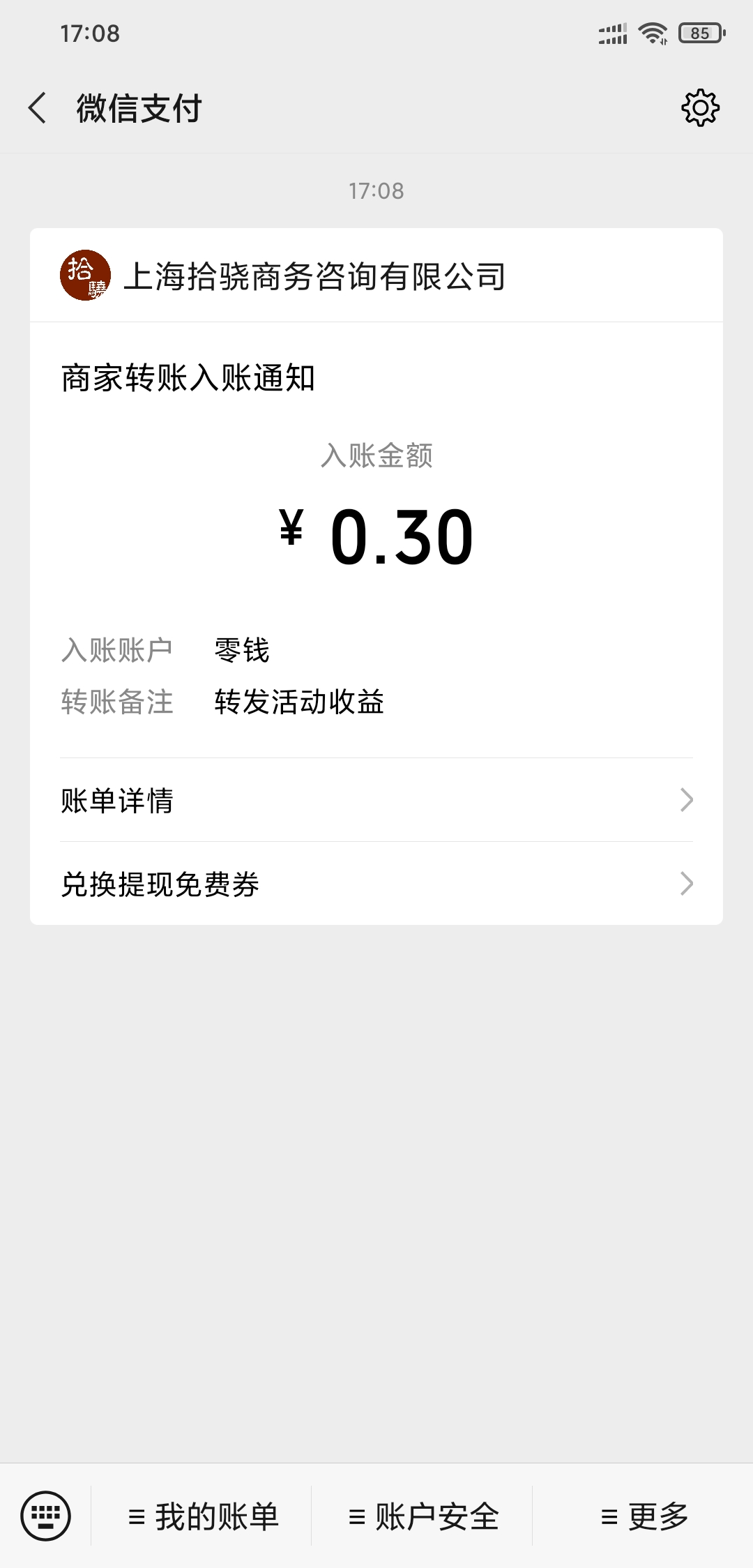
Task: Open the 账户安全 menu
Action: 423,1516
